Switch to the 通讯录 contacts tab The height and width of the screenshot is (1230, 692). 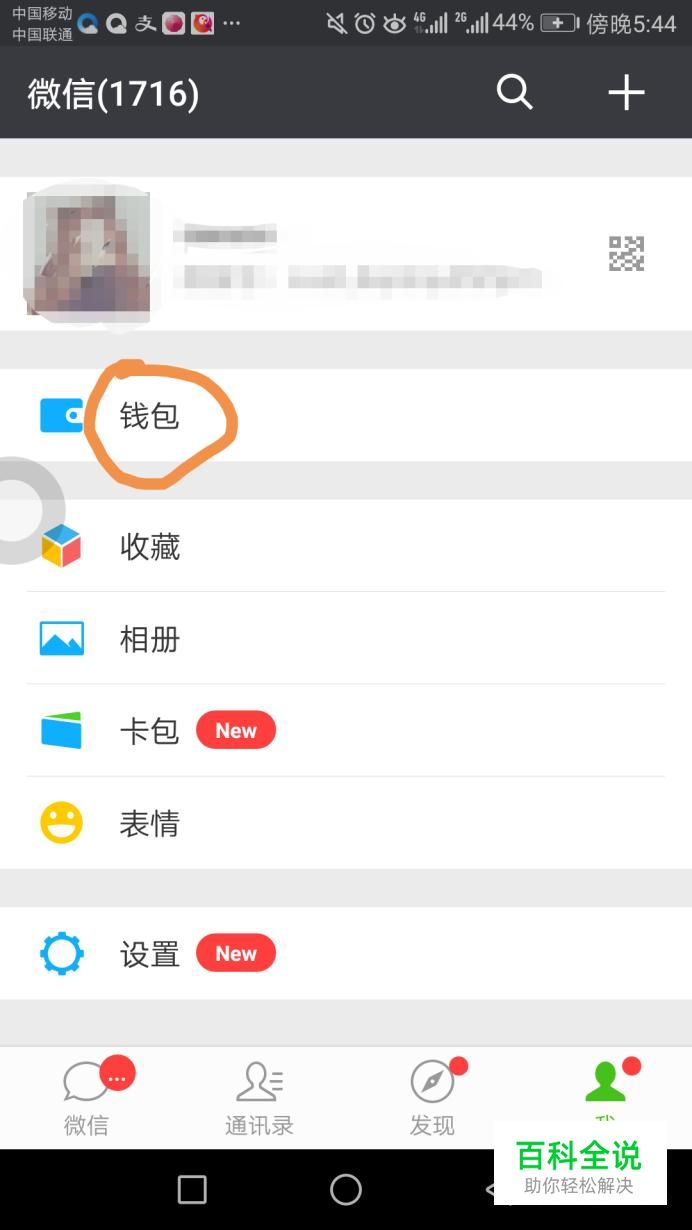(259, 1098)
